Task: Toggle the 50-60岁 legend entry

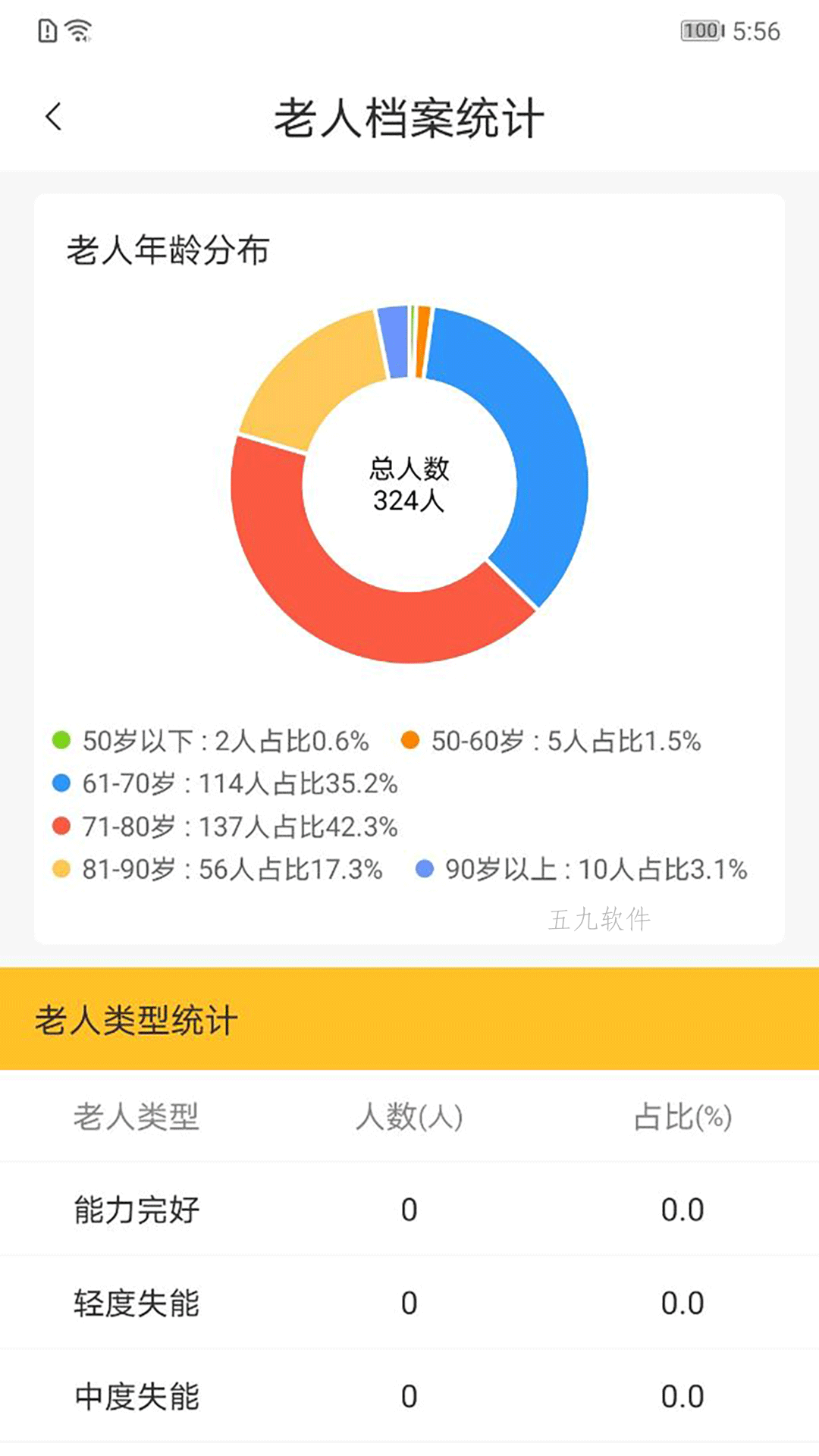Action: tap(551, 741)
